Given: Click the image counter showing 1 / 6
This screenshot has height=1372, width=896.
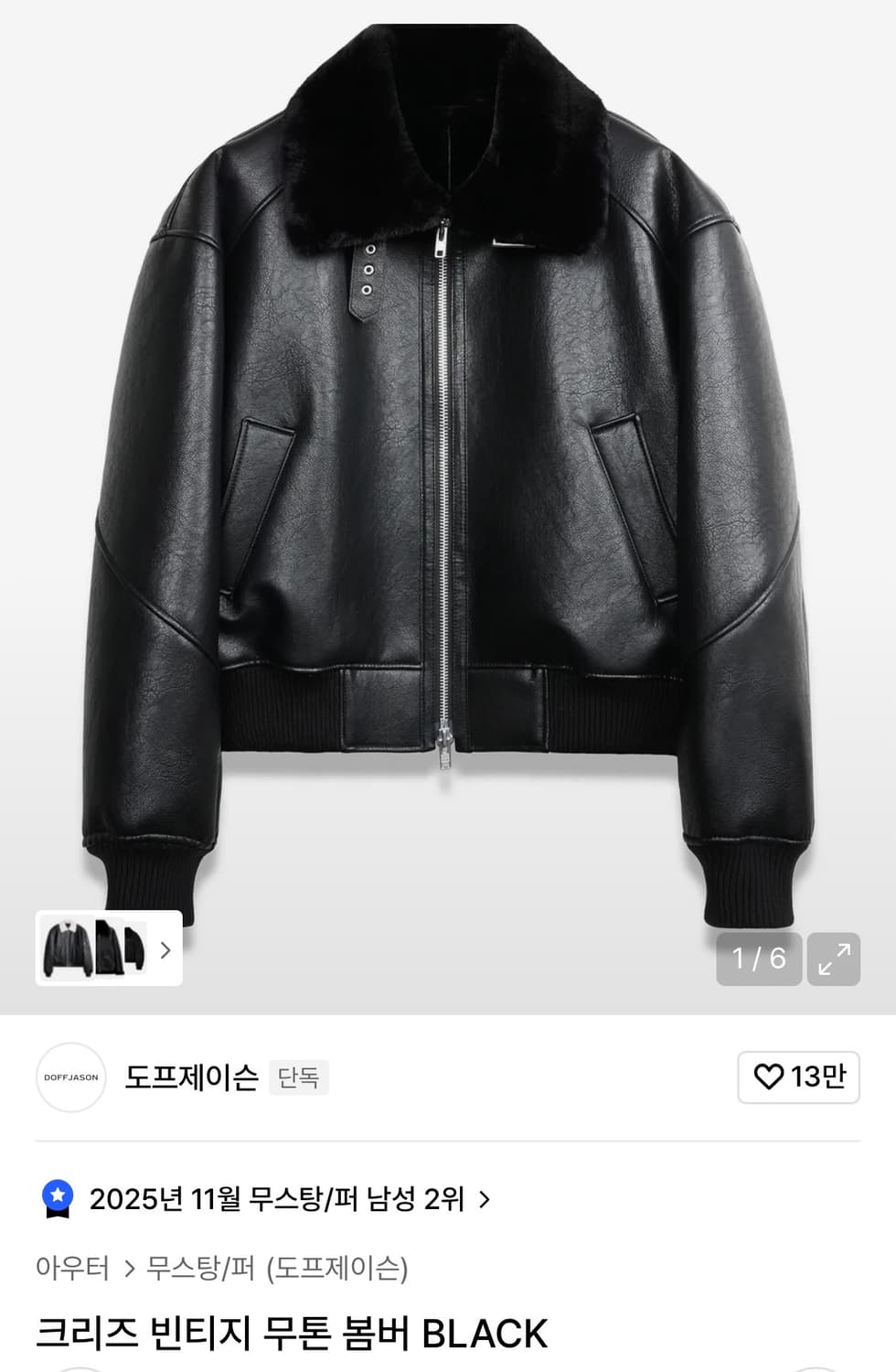Looking at the screenshot, I should [757, 959].
